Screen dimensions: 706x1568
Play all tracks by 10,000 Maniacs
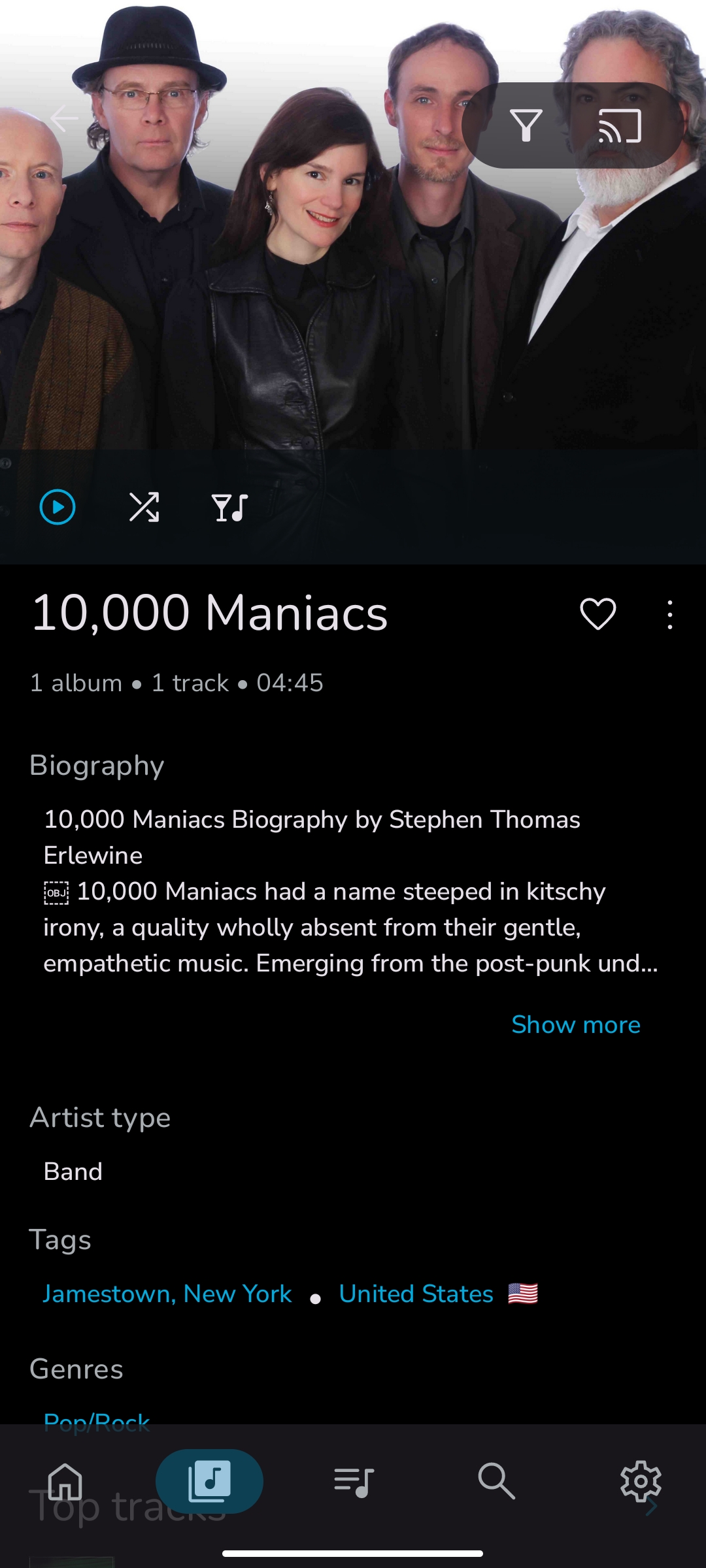coord(58,507)
